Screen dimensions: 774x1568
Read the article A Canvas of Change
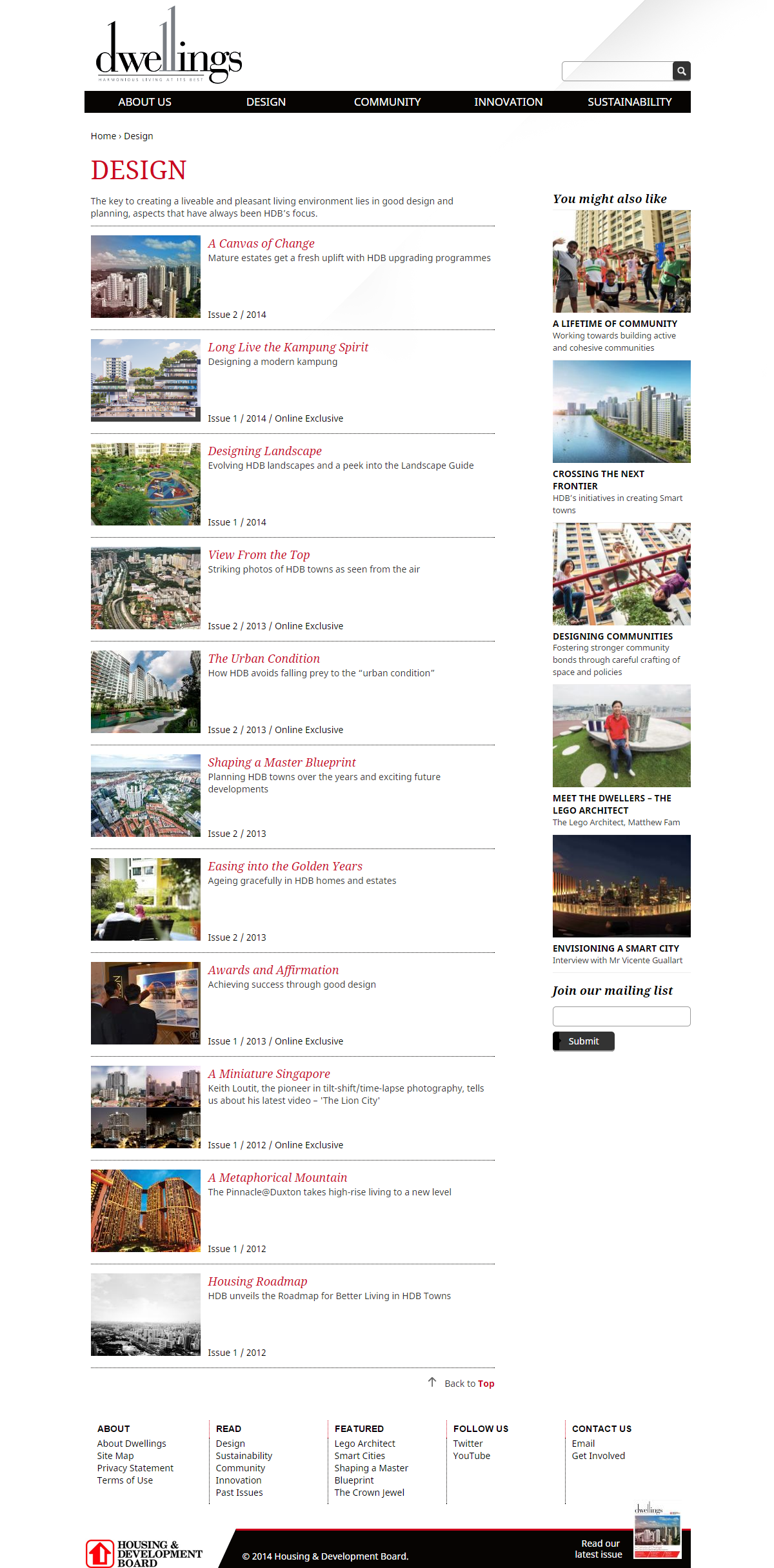pos(261,243)
